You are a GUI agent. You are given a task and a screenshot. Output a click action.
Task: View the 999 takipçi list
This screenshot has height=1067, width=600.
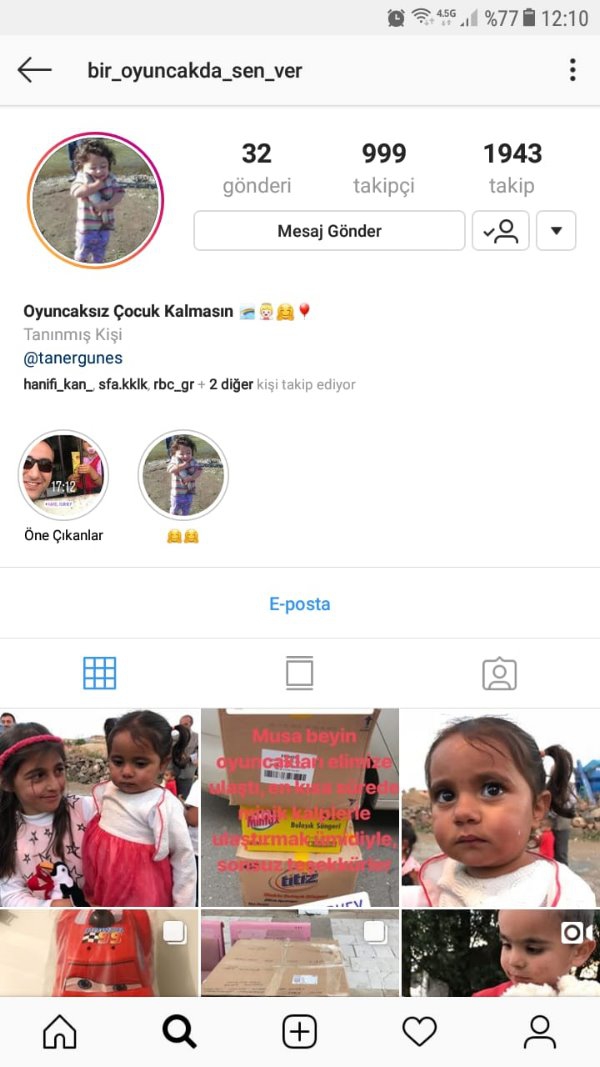coord(384,167)
